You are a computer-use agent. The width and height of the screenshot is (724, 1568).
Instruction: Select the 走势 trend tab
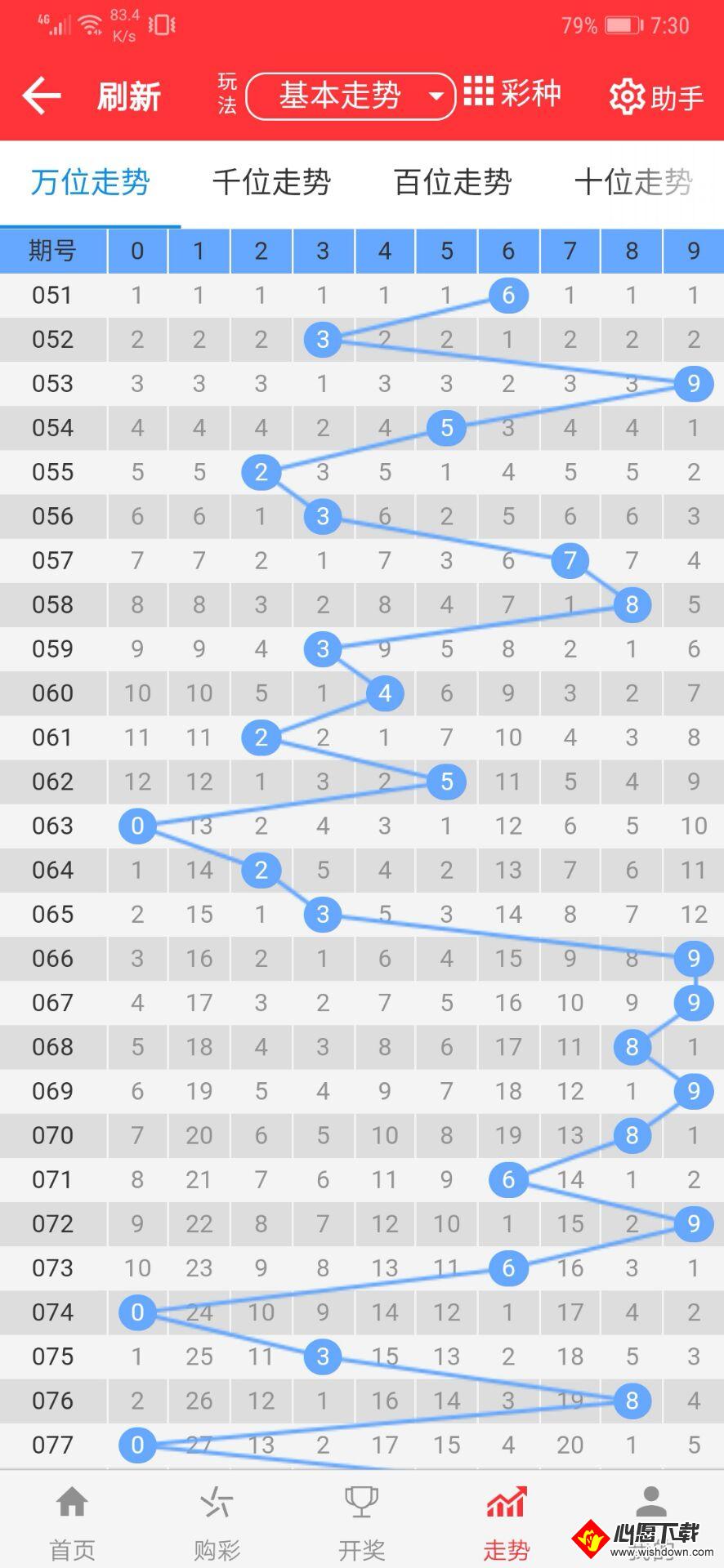(x=507, y=1521)
